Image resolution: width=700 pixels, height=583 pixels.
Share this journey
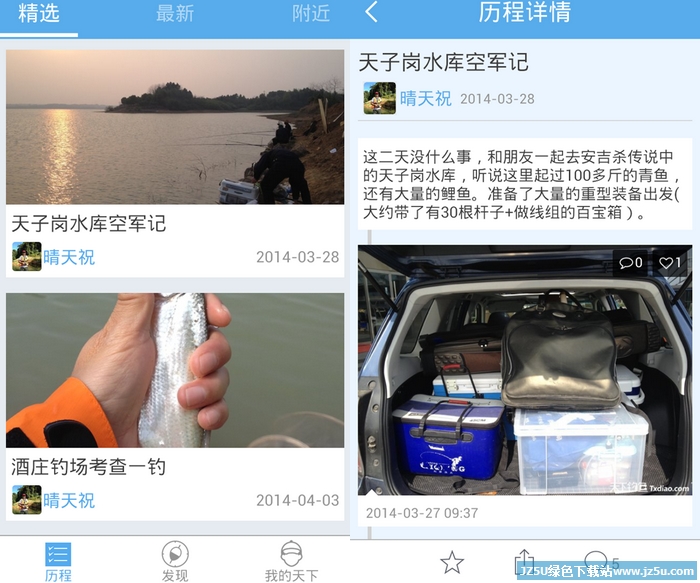(524, 561)
